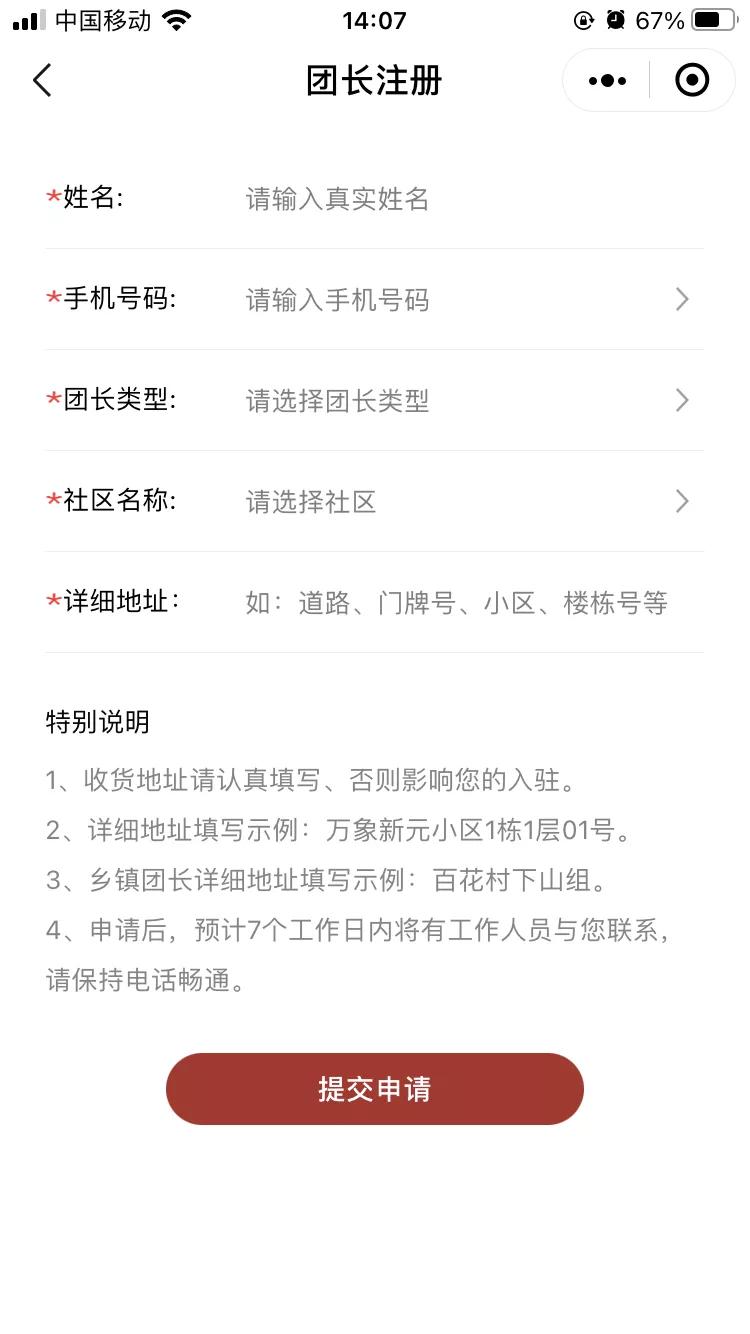Tap the 请选择社区 placeholder text
750x1334 pixels.
click(310, 501)
